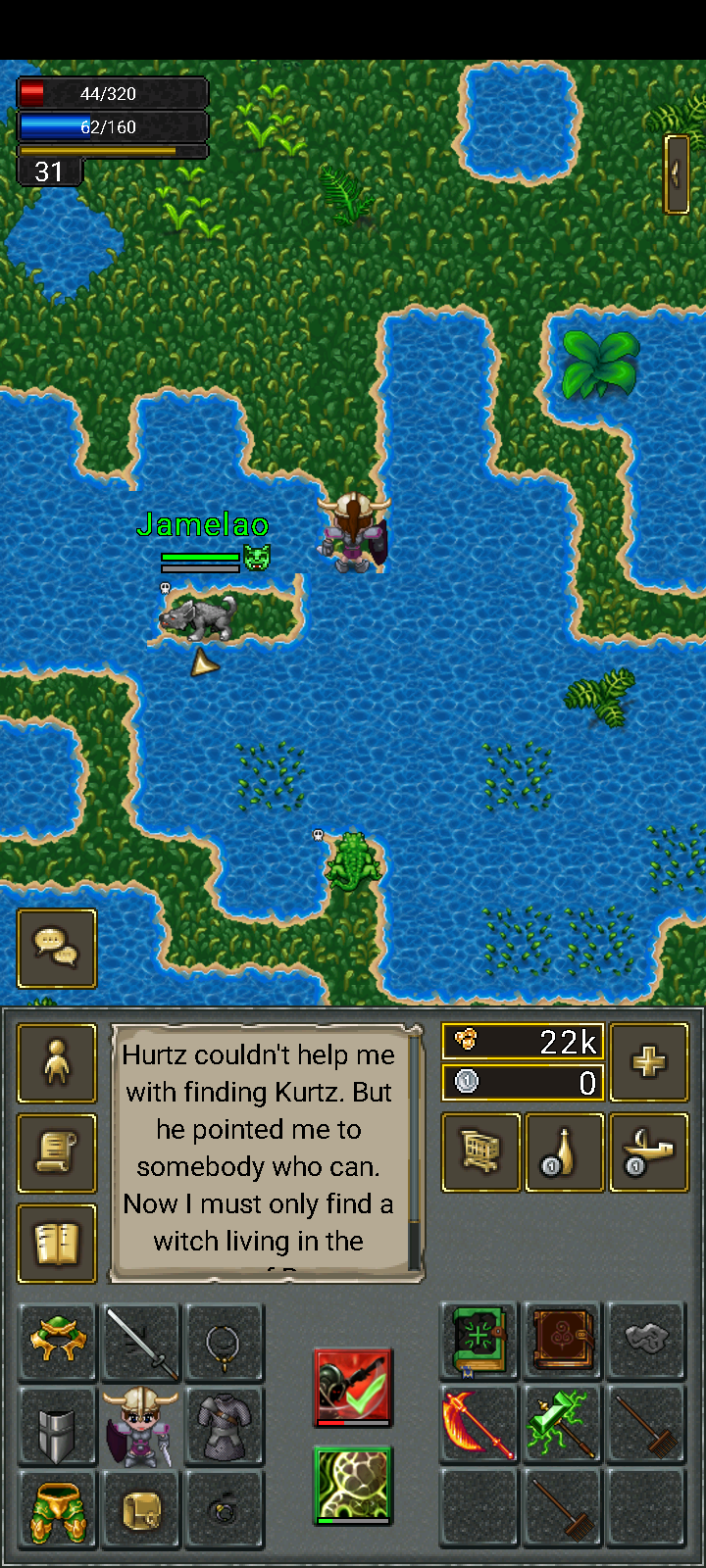This screenshot has height=1568, width=706.
Task: Open the shopping cart store
Action: point(480,1152)
